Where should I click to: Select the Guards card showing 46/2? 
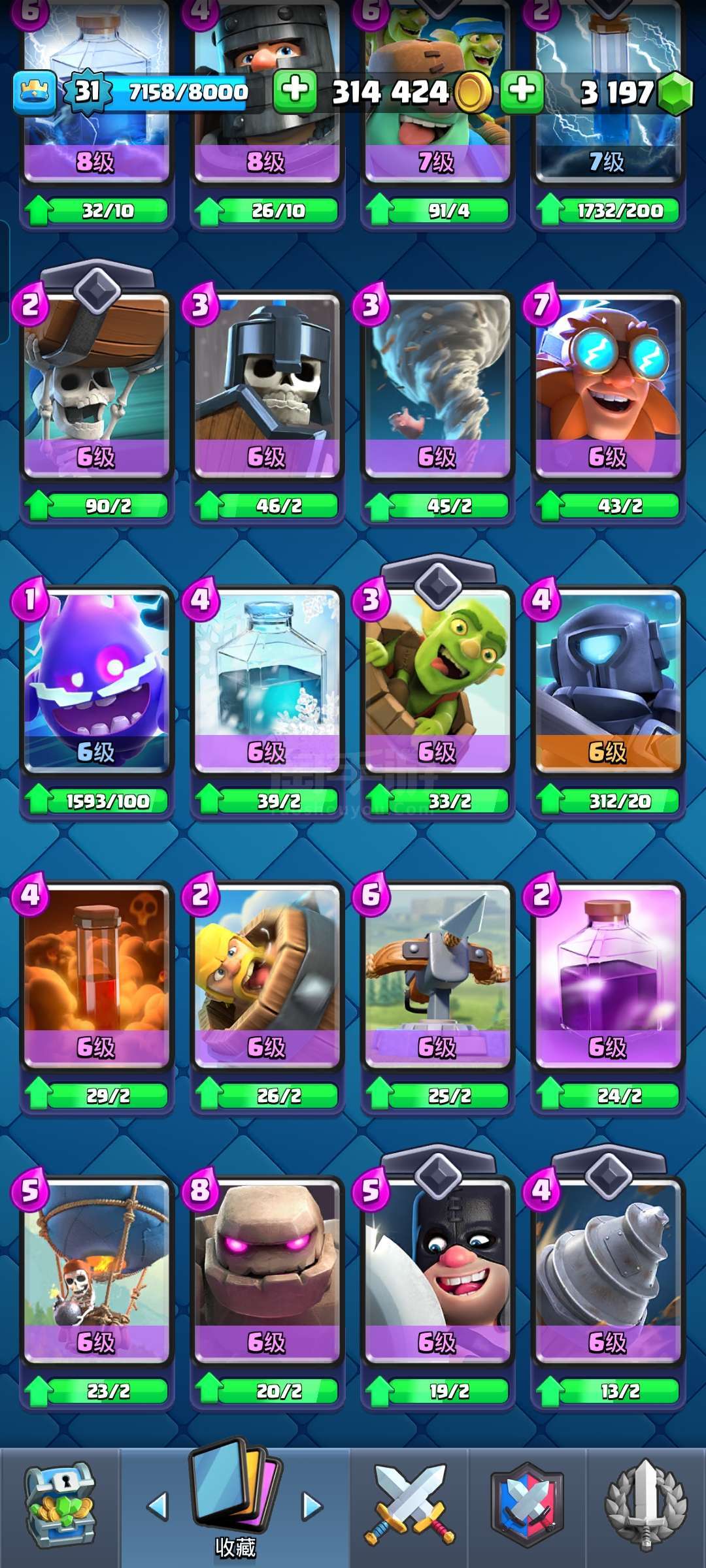[x=267, y=405]
